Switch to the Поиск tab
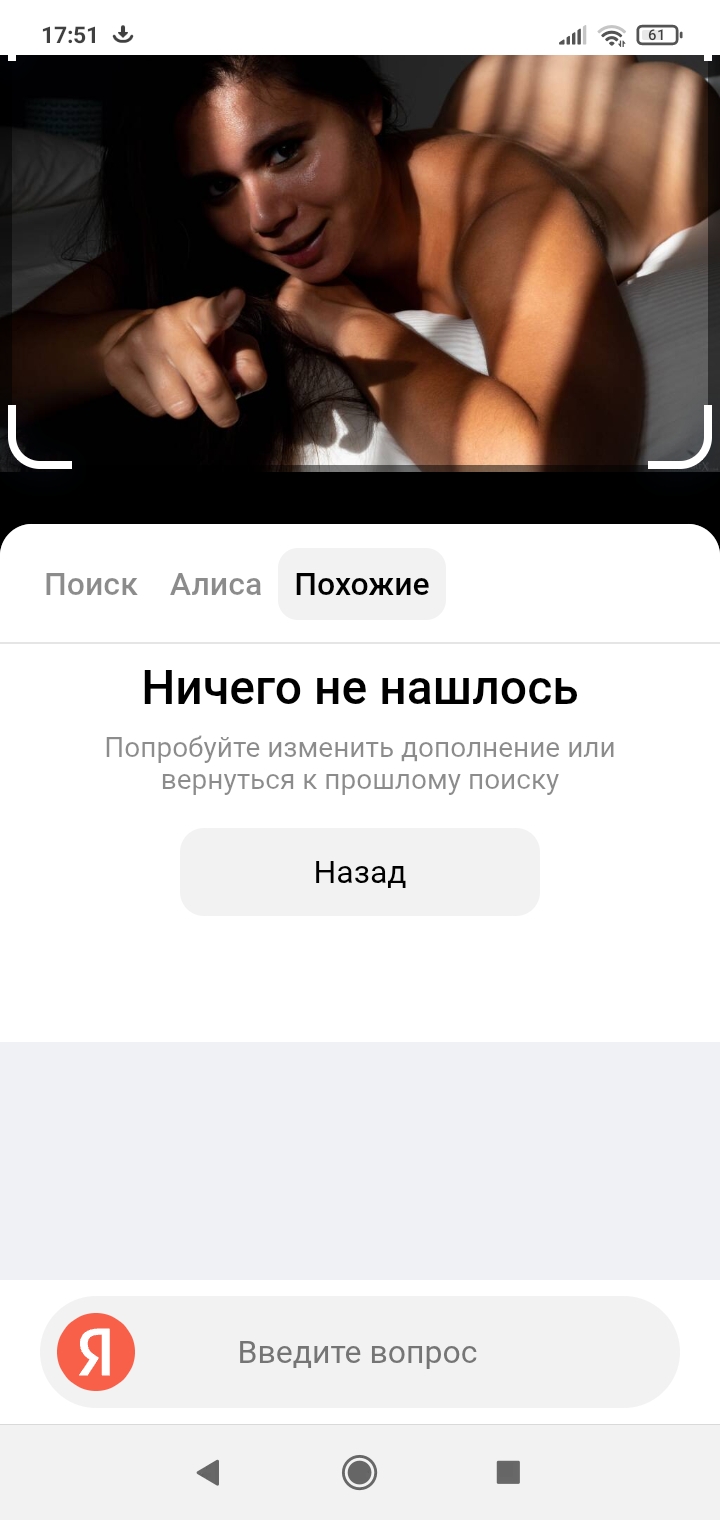 click(91, 584)
